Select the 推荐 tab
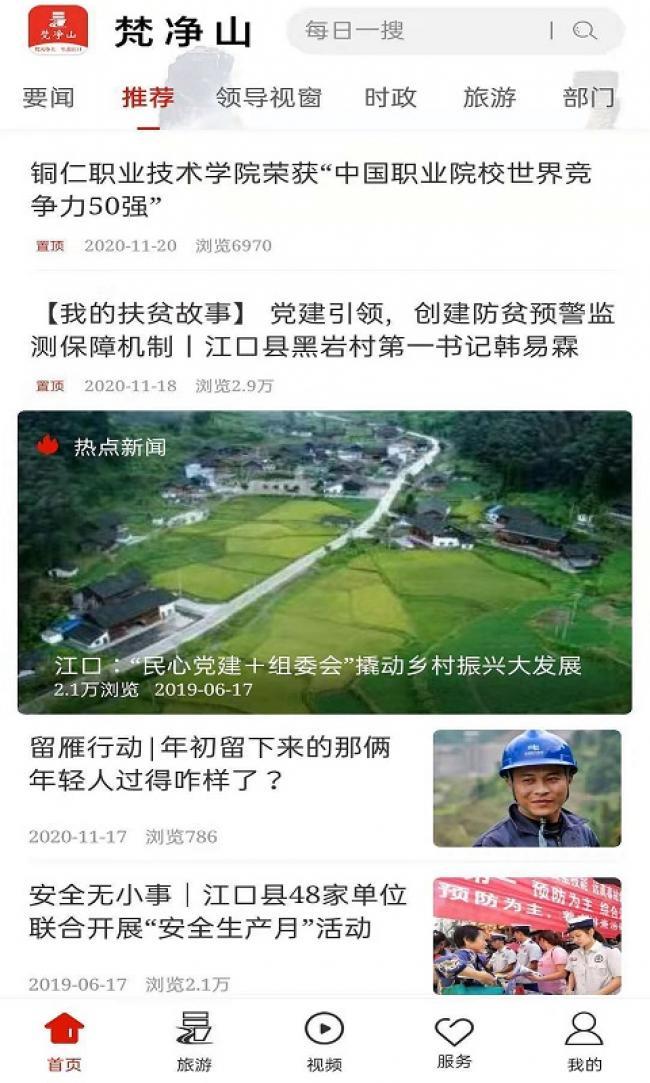Viewport: 650px width, 1083px height. (148, 97)
